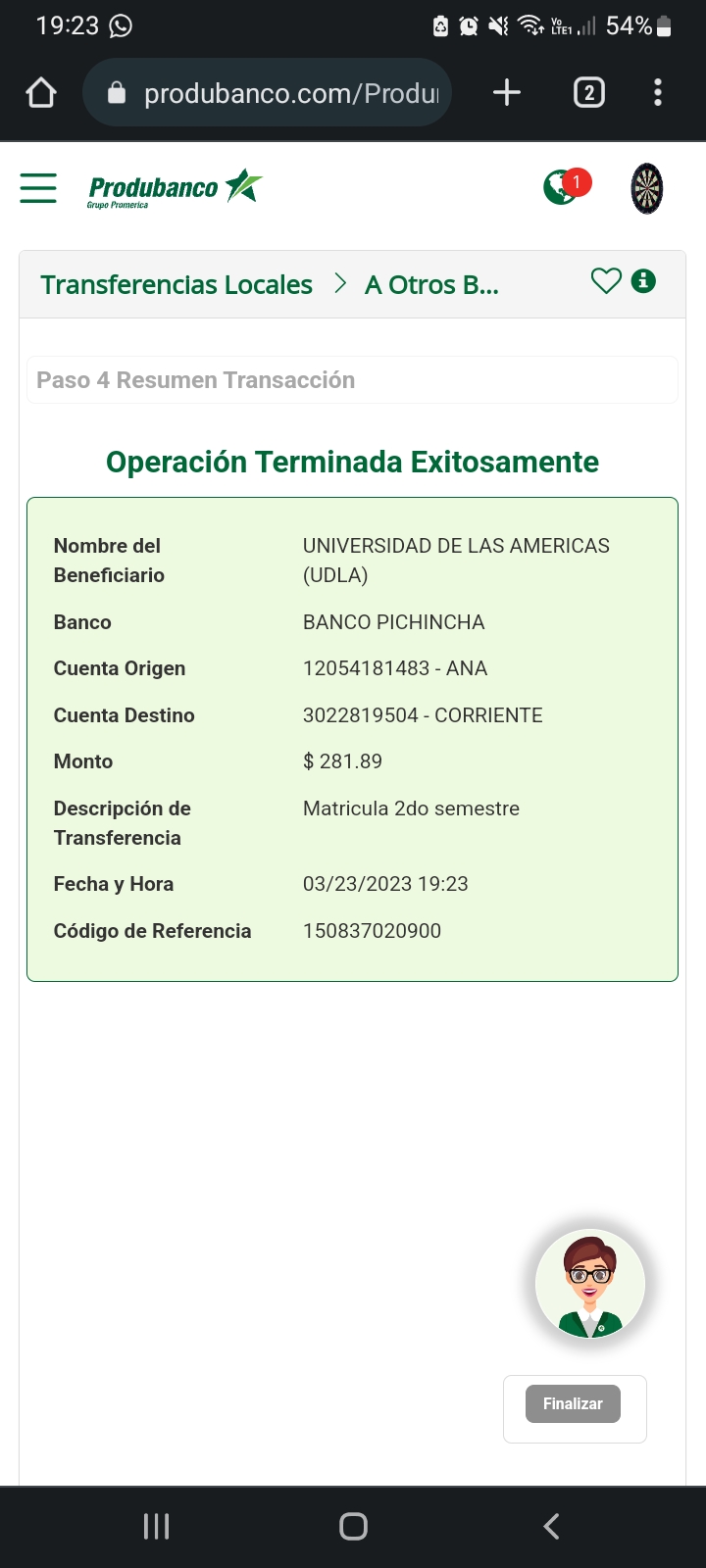
Task: Open the recent apps view
Action: coord(157,1526)
